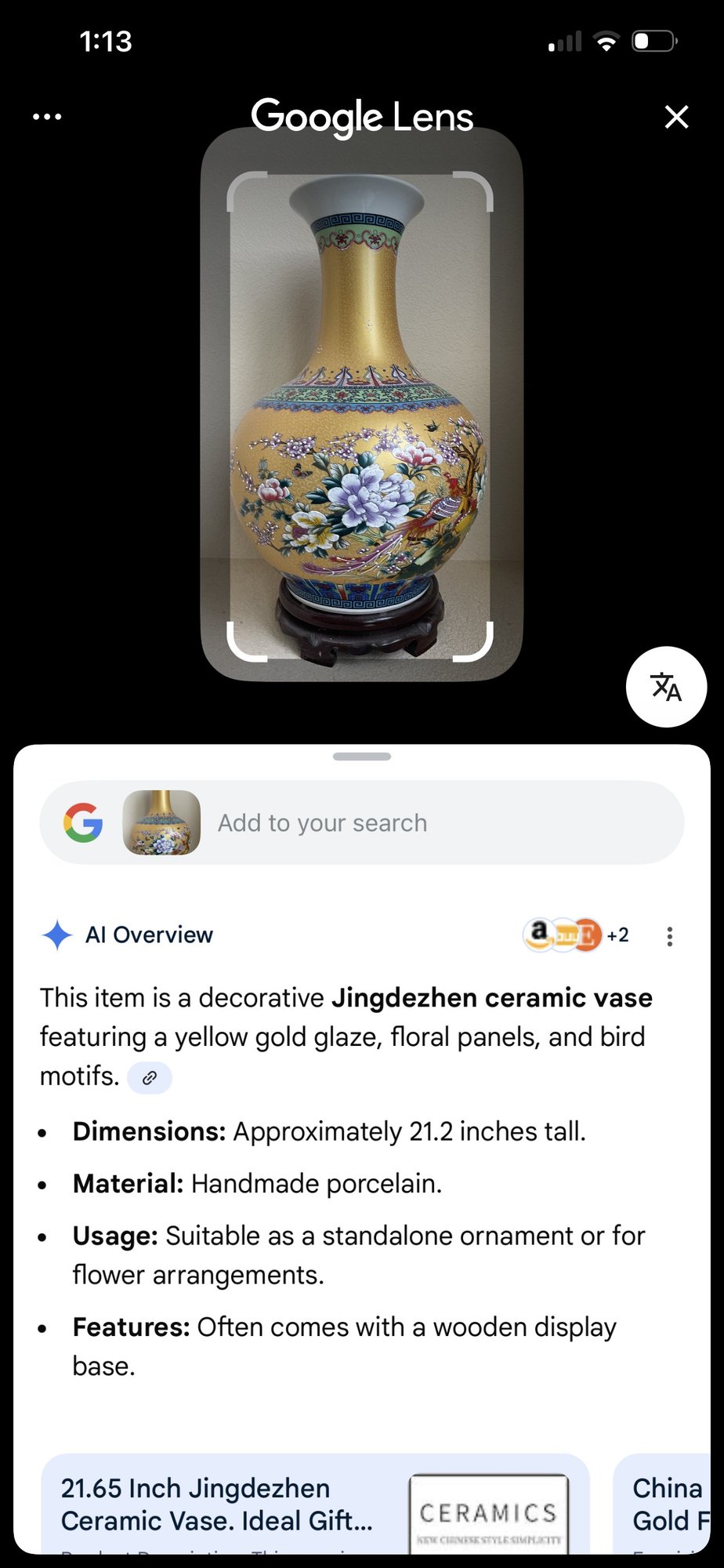Open the vase thumbnail in the search bar
The height and width of the screenshot is (1568, 724).
(161, 823)
